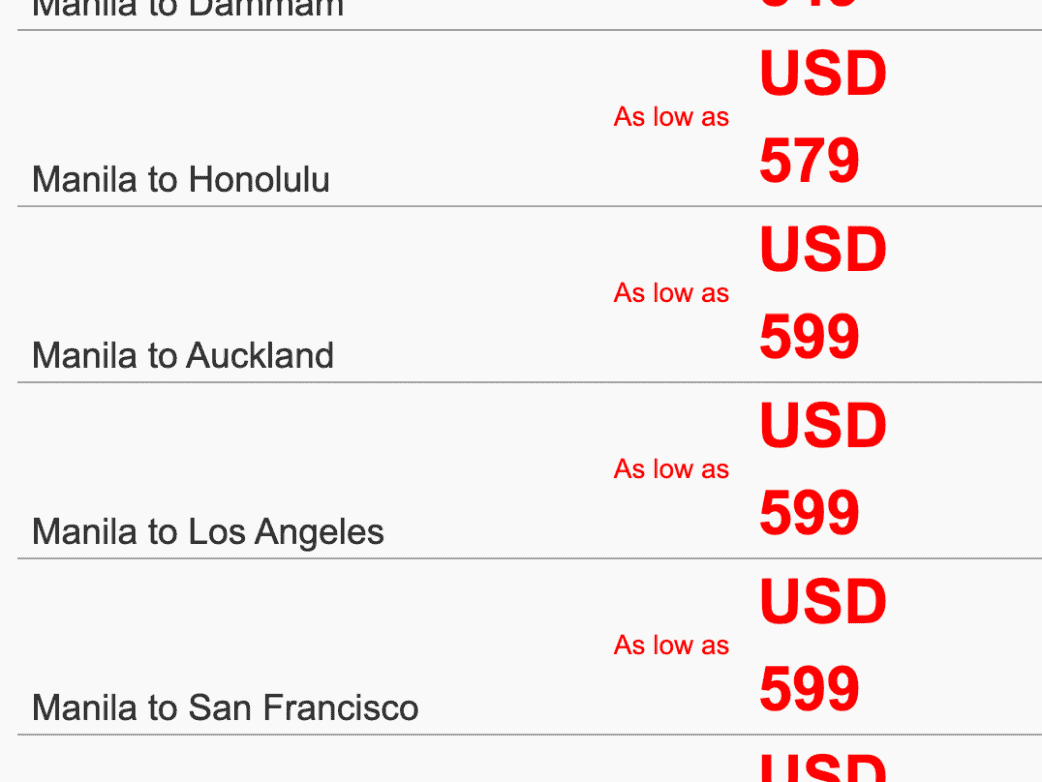Screen dimensions: 1042x782
Task: Choose the Manila to San Francisco fare
Action: click(x=225, y=708)
